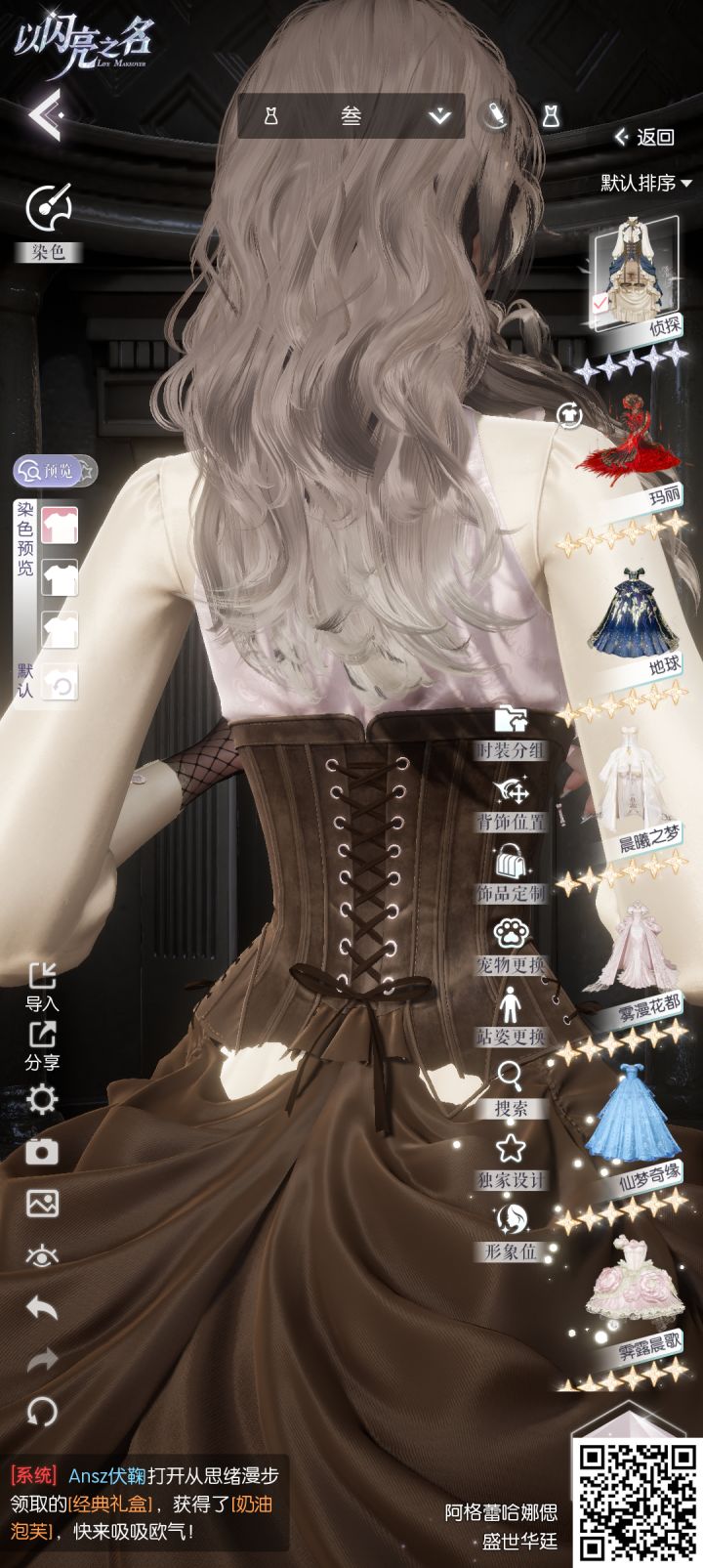Collapse the 预览 preview panel
Image resolution: width=703 pixels, height=1568 pixels.
(x=47, y=469)
